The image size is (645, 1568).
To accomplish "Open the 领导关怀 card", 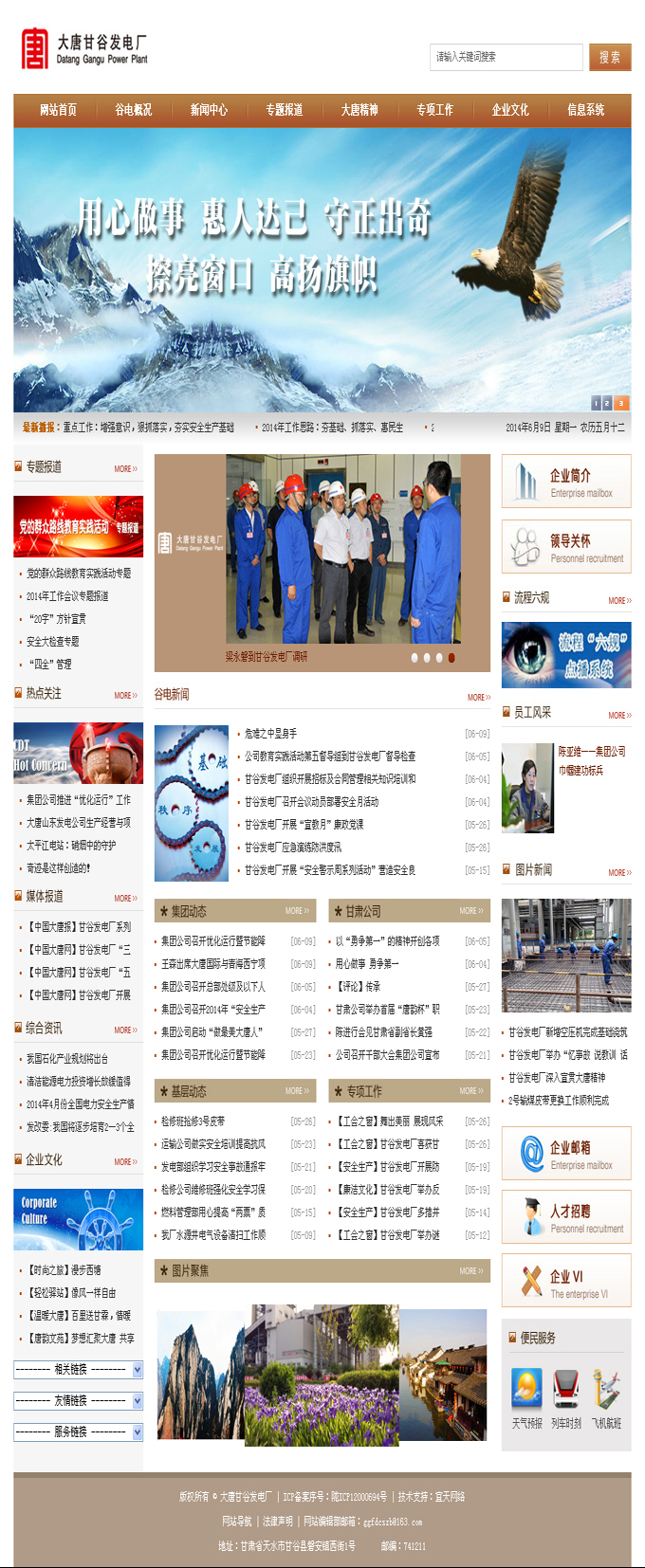I will click(566, 547).
